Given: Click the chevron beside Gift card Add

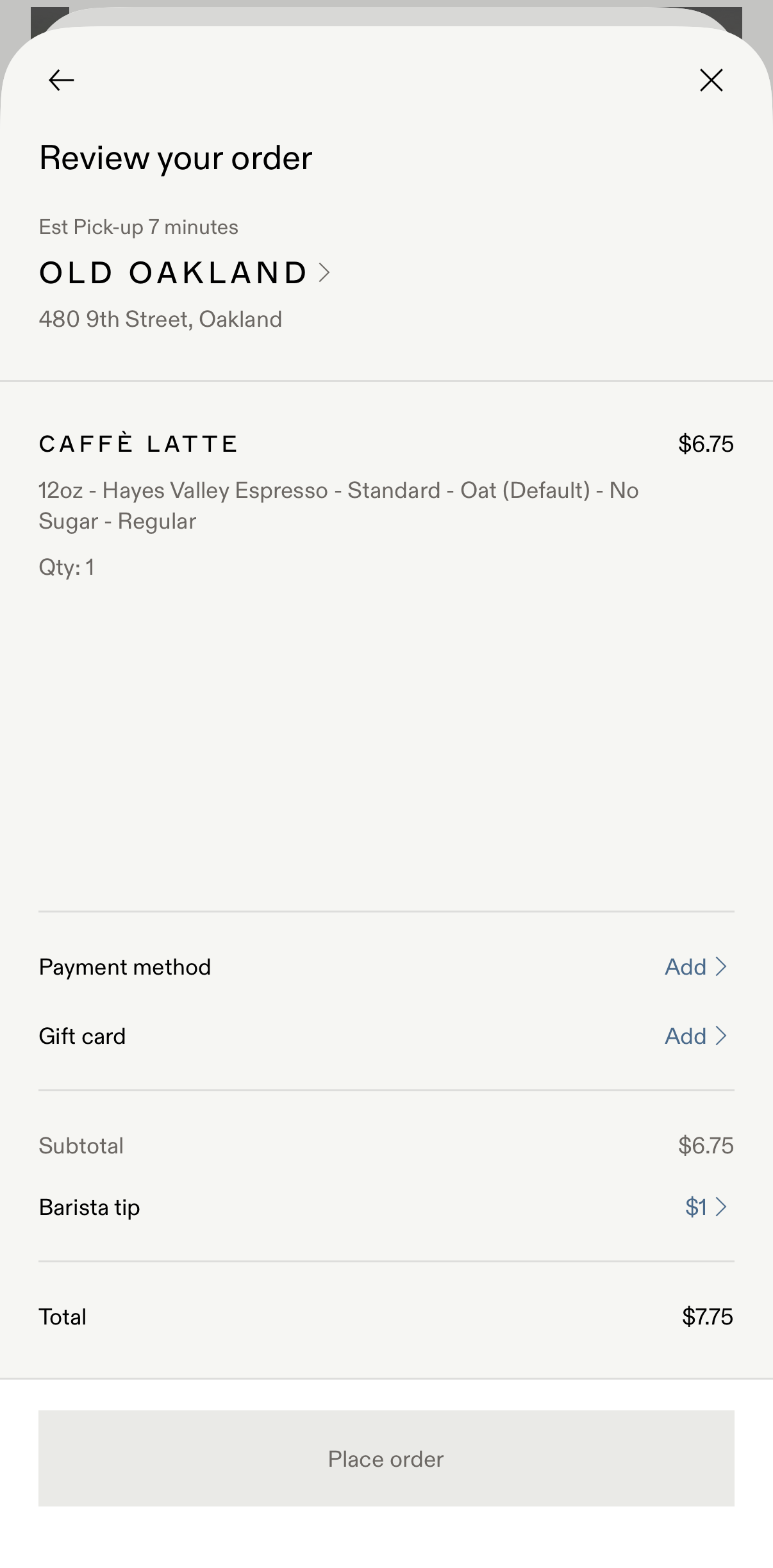Looking at the screenshot, I should click(721, 1036).
